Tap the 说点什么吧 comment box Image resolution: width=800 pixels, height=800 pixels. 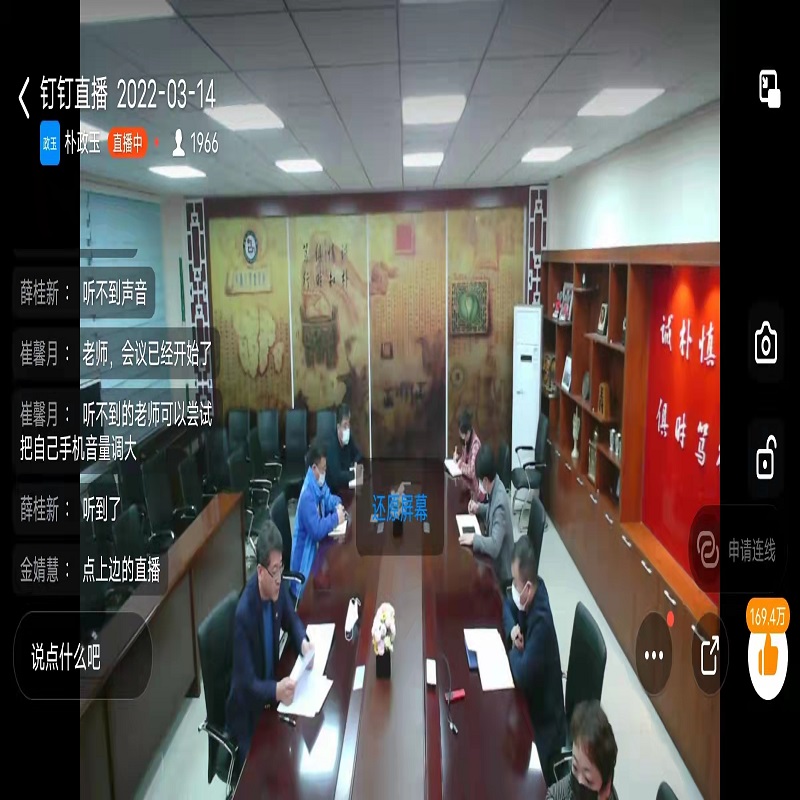pos(80,657)
